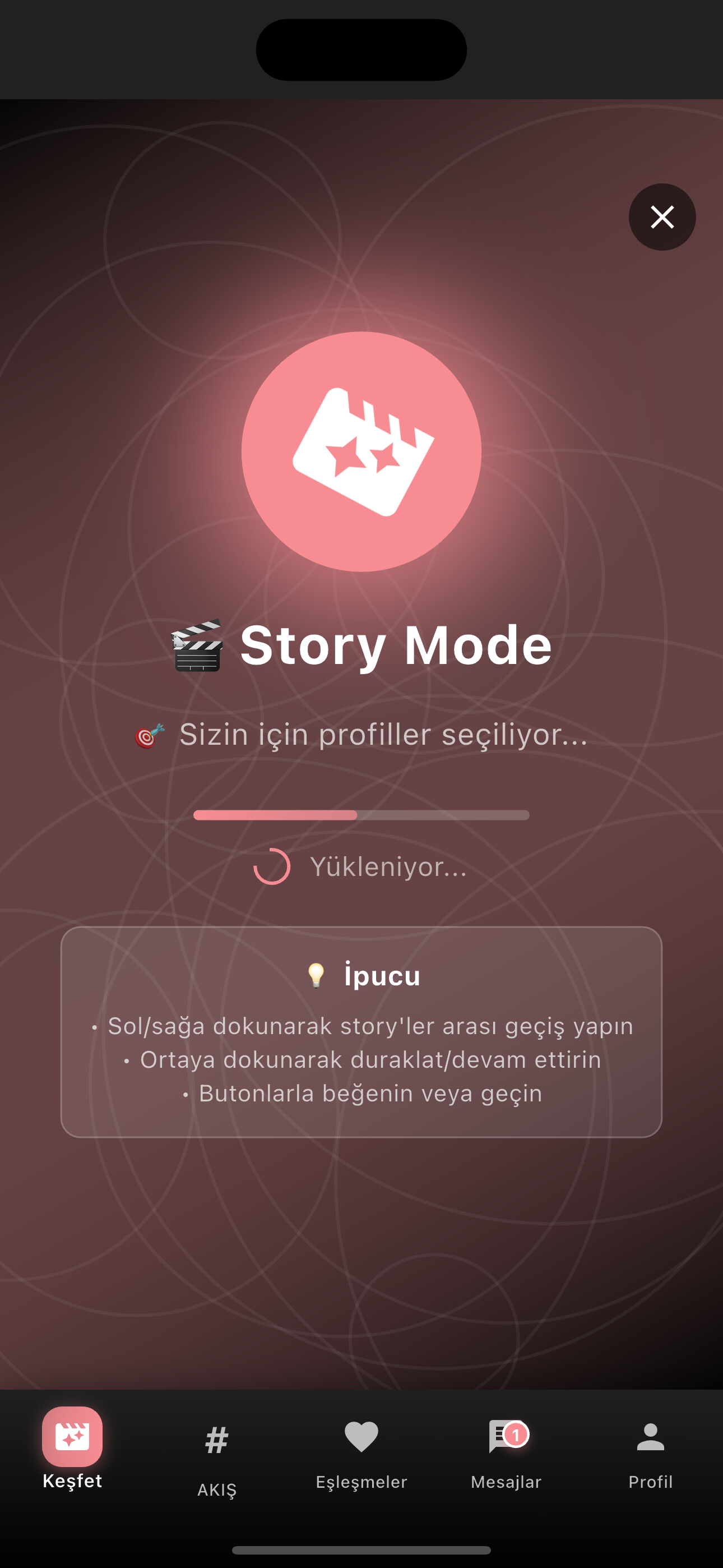Switch to the Profil tab

(650, 1452)
